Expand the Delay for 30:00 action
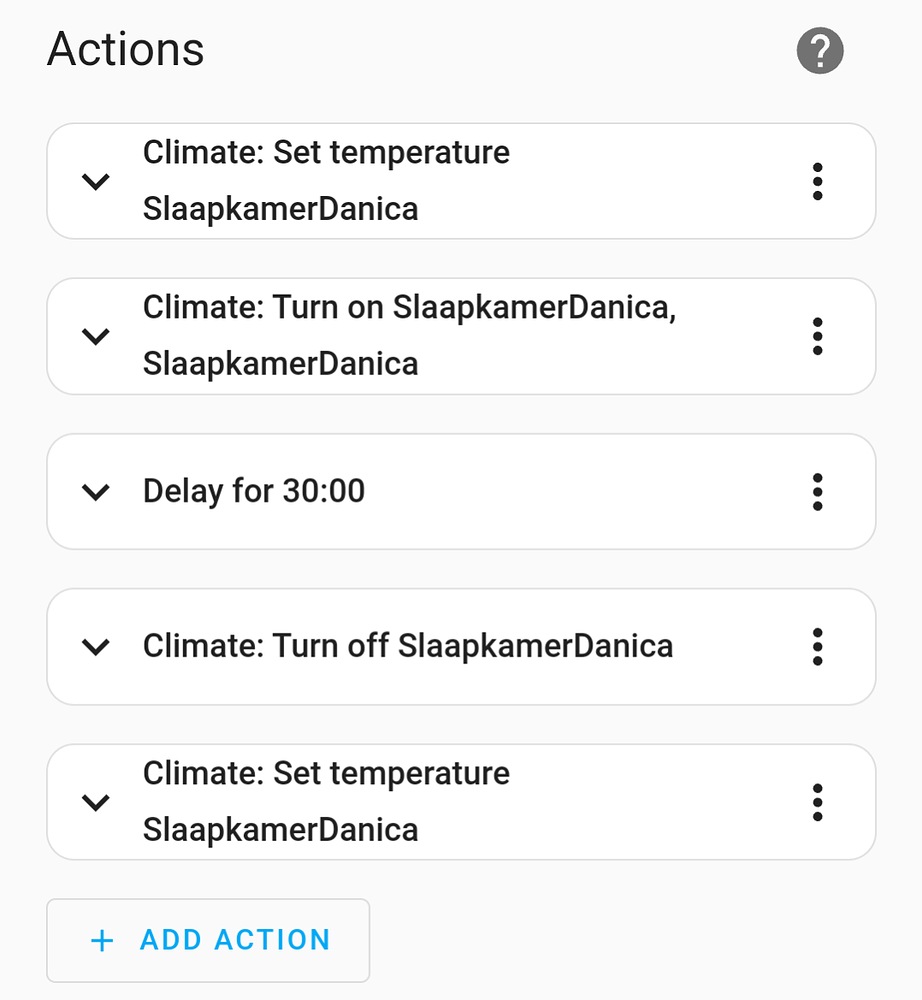Screen dimensions: 922x1000 pyautogui.click(x=96, y=492)
